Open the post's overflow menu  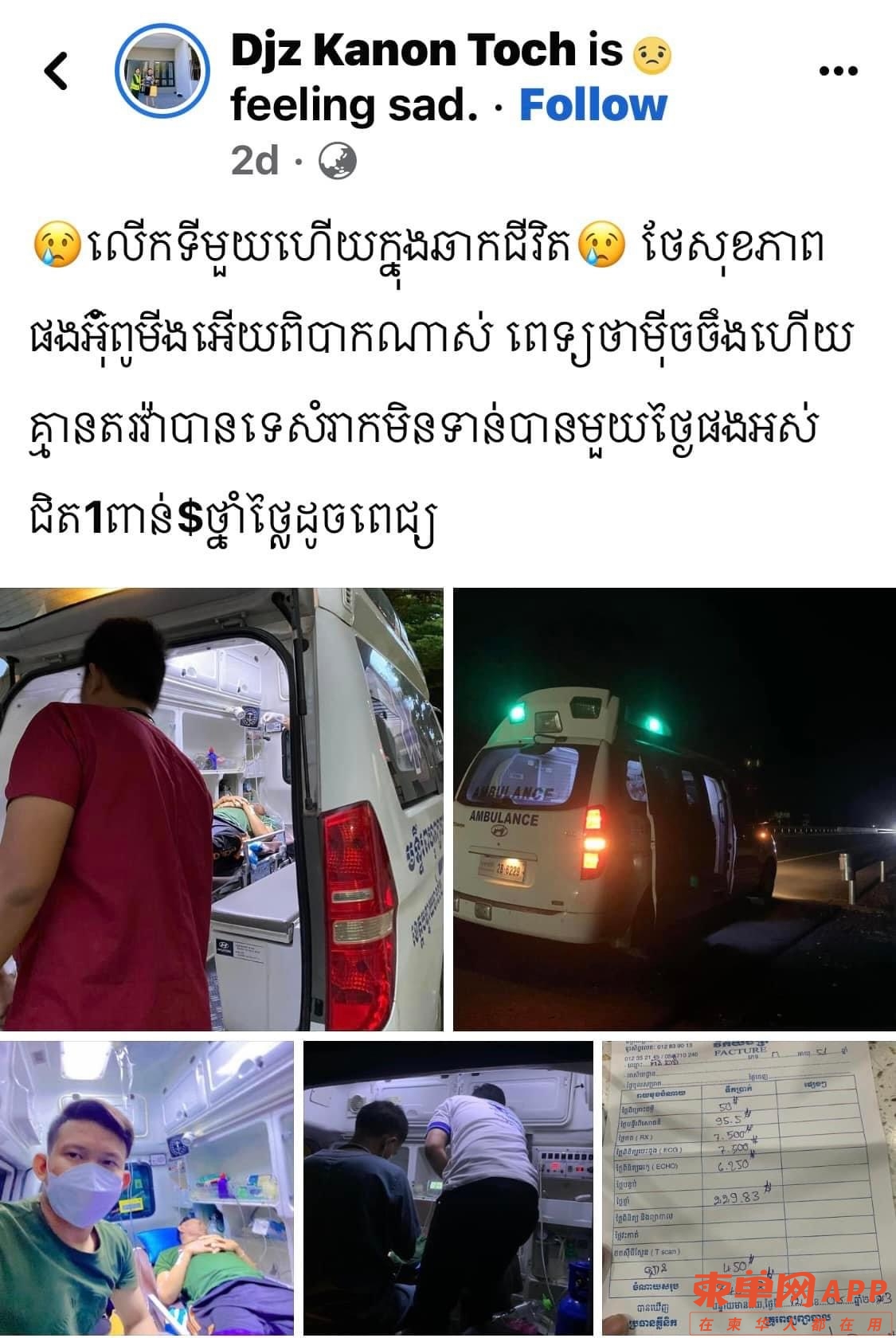[838, 71]
